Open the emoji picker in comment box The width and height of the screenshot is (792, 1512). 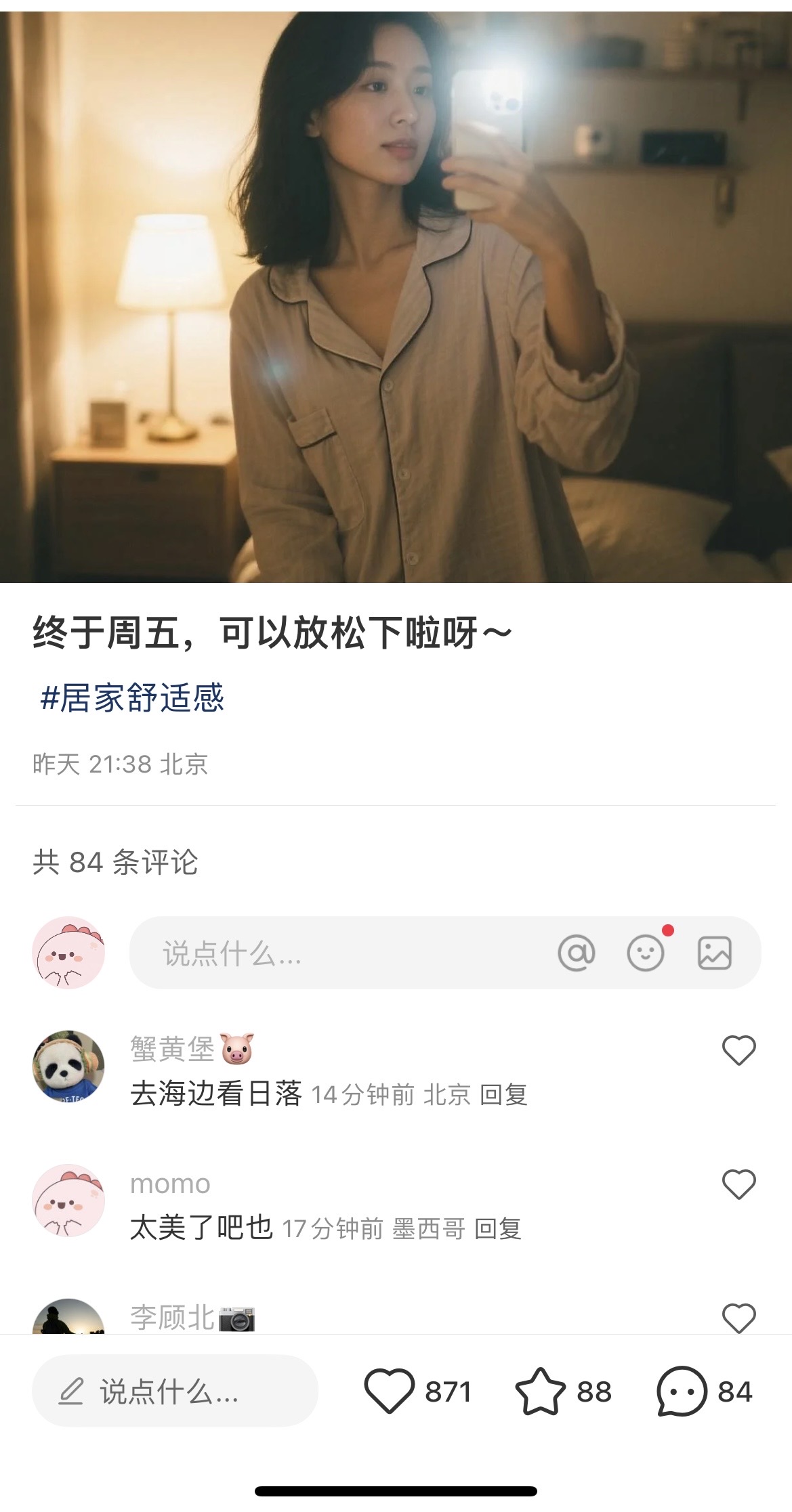(646, 953)
